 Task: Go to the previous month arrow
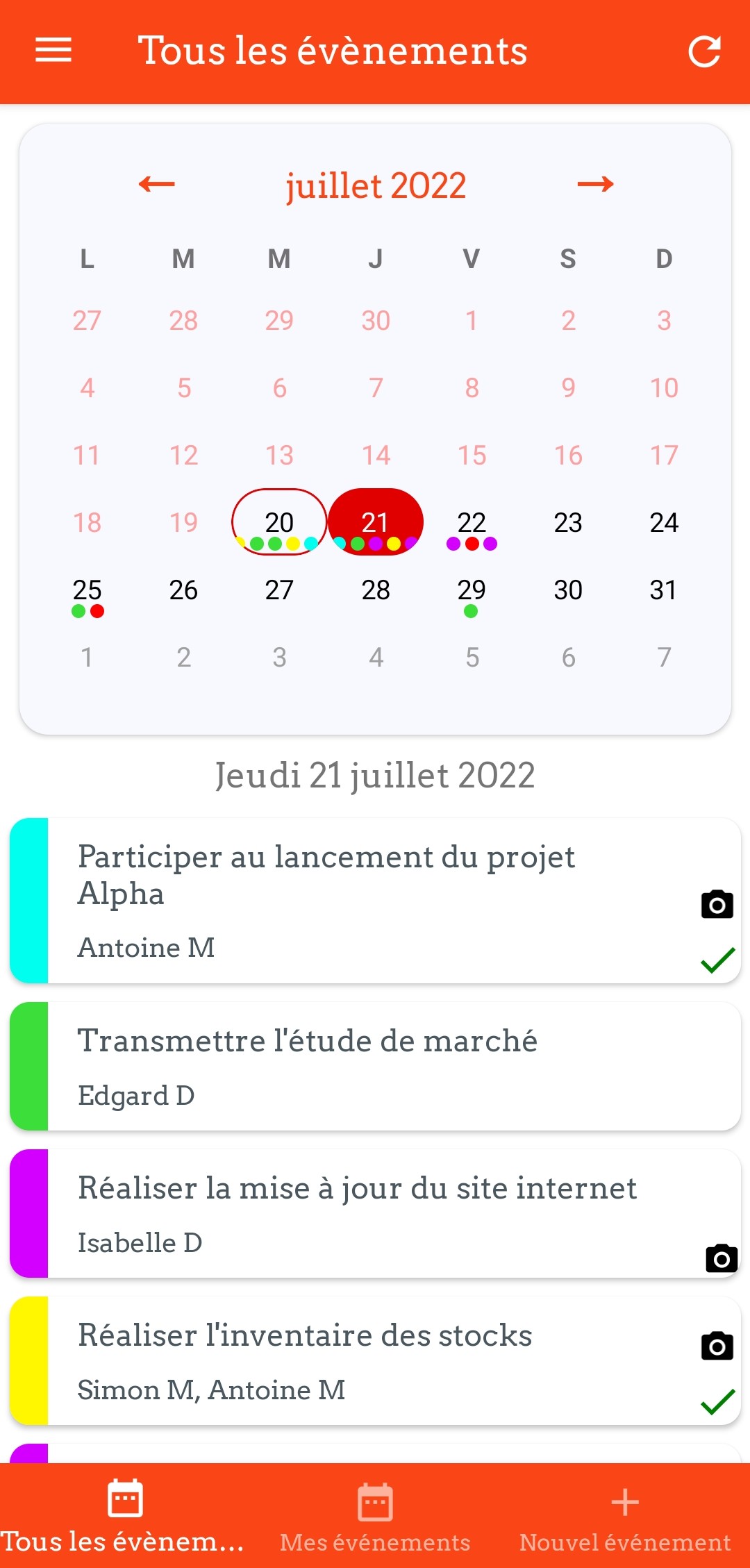pyautogui.click(x=156, y=184)
